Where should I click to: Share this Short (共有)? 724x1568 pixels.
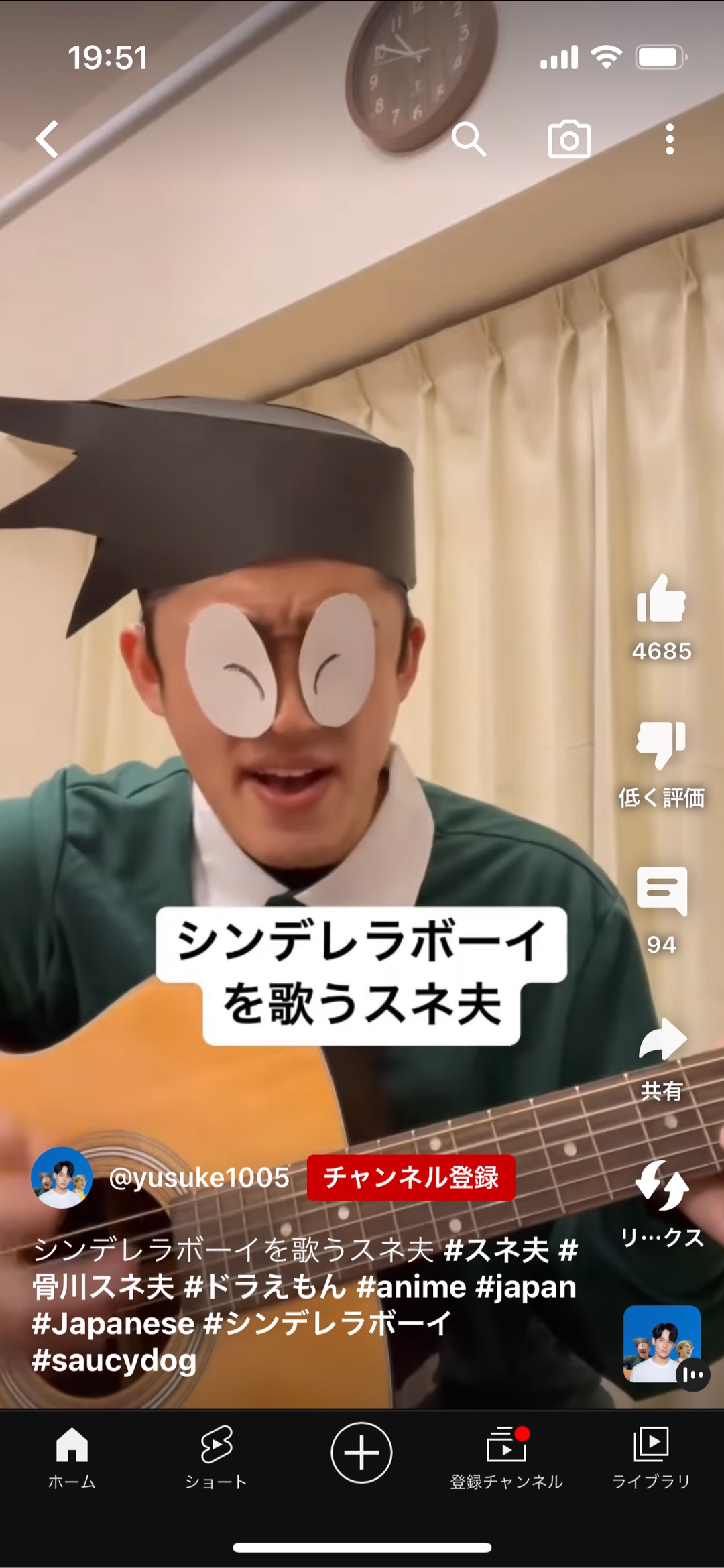[x=661, y=1040]
